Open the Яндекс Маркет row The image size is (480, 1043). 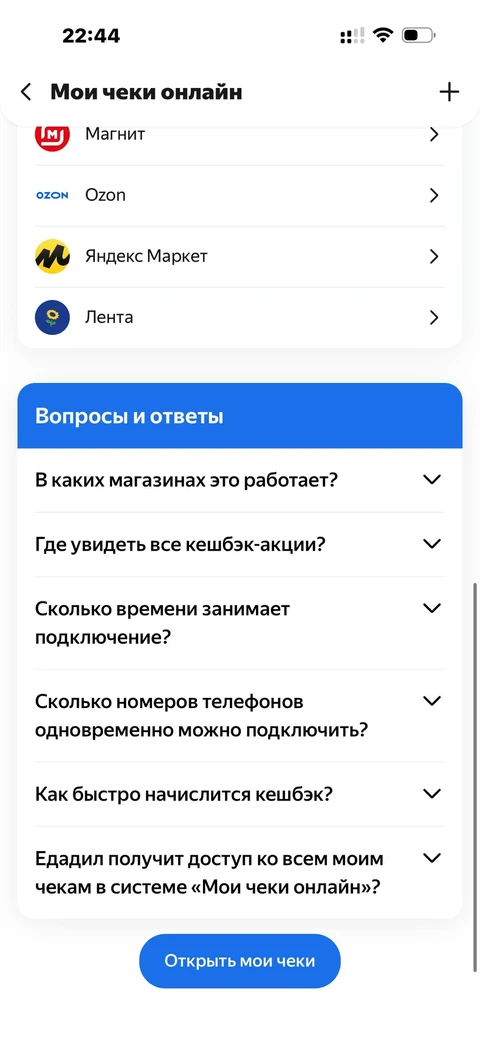click(x=239, y=257)
